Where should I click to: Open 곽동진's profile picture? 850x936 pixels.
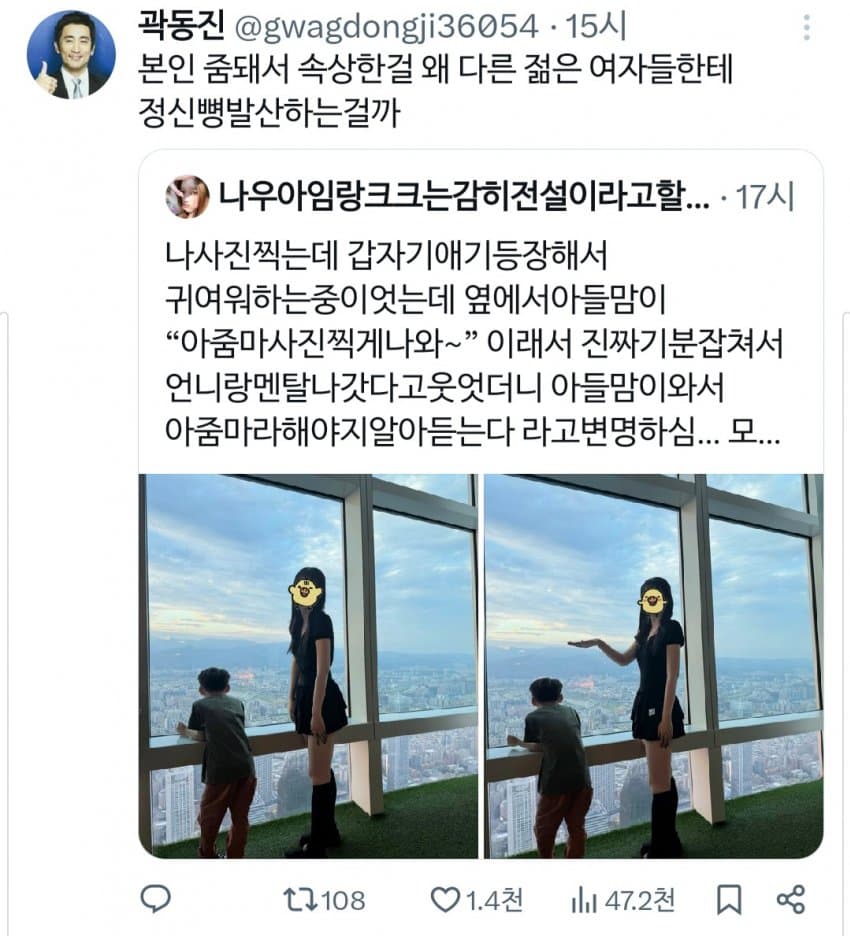coord(71,54)
